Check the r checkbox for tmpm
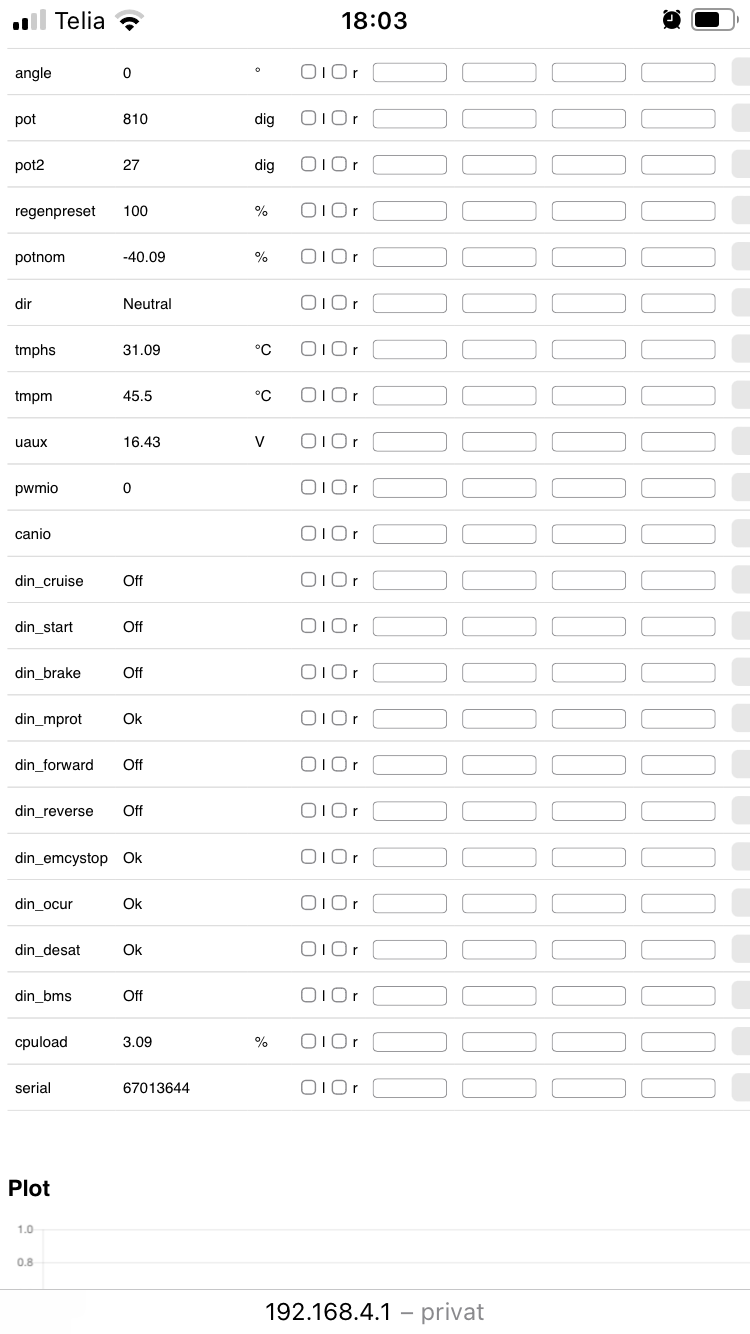 [339, 395]
